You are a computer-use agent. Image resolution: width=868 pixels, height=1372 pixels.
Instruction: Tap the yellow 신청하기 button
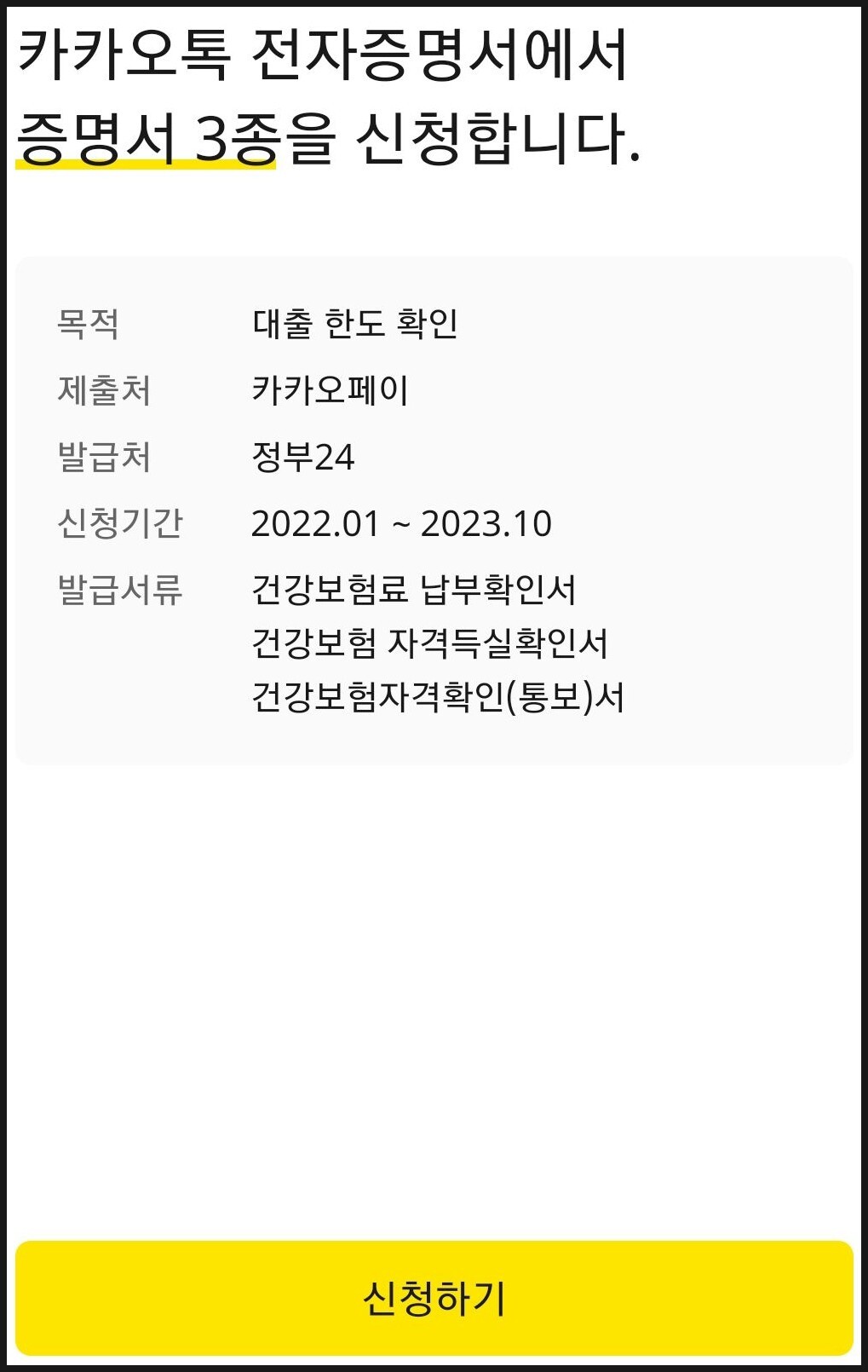click(434, 1298)
